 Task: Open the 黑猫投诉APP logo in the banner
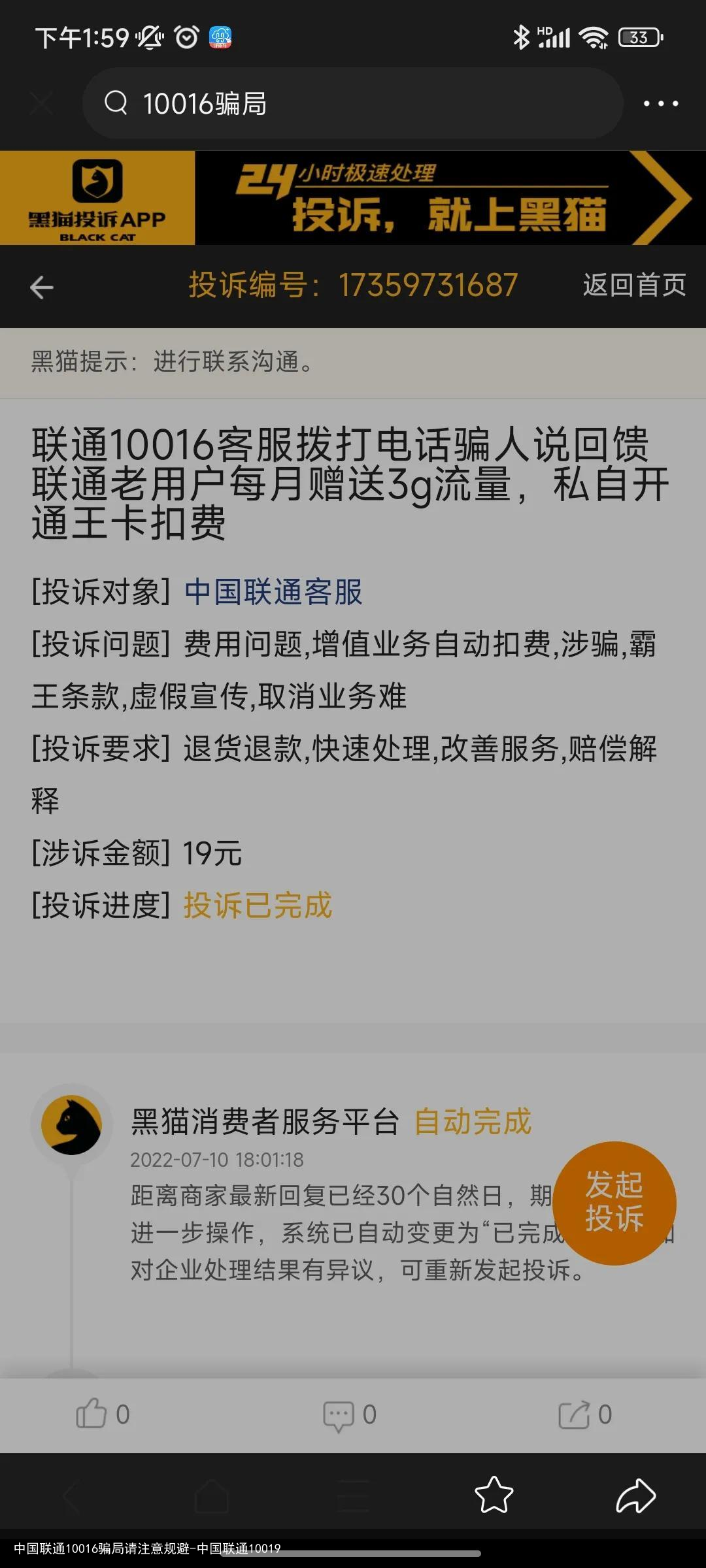coord(97,197)
